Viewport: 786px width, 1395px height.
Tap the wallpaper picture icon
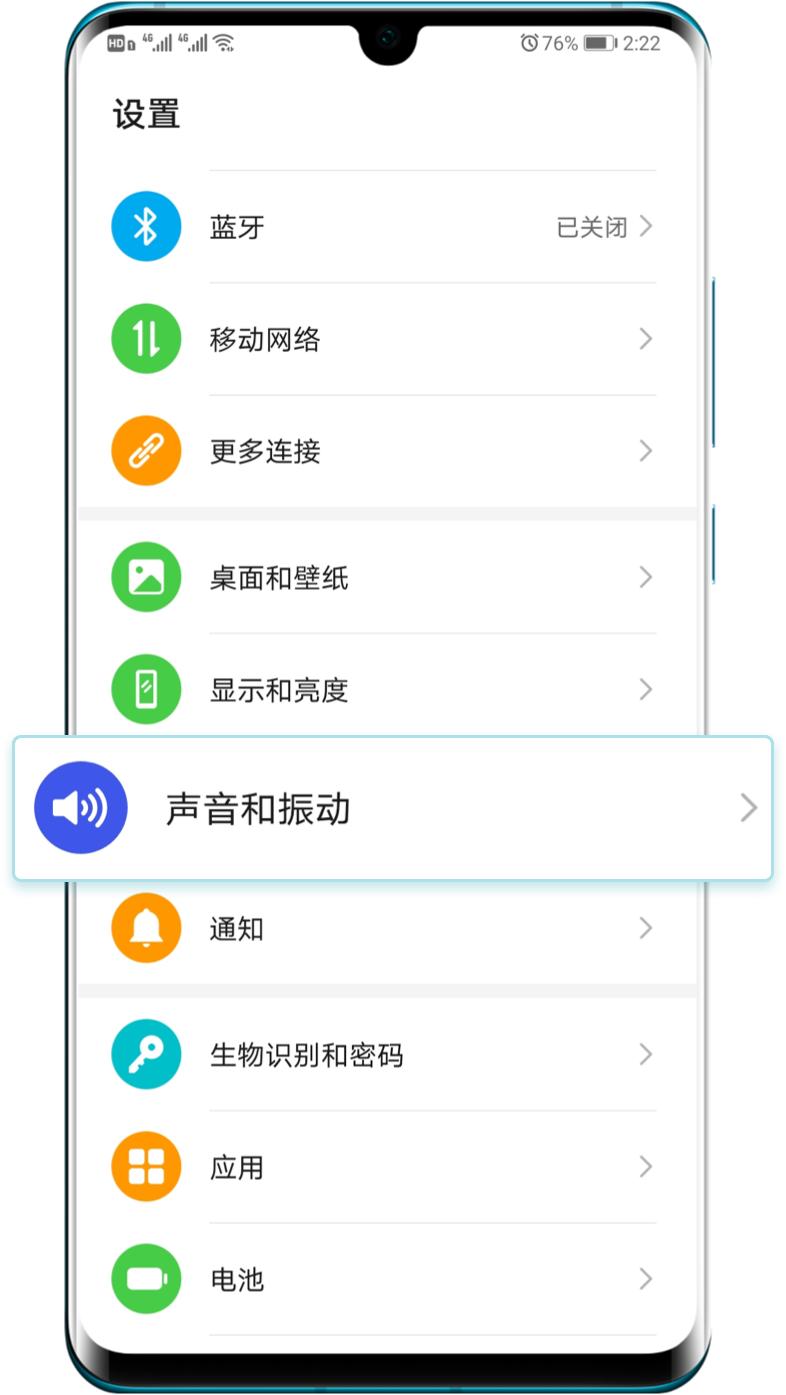(x=146, y=577)
